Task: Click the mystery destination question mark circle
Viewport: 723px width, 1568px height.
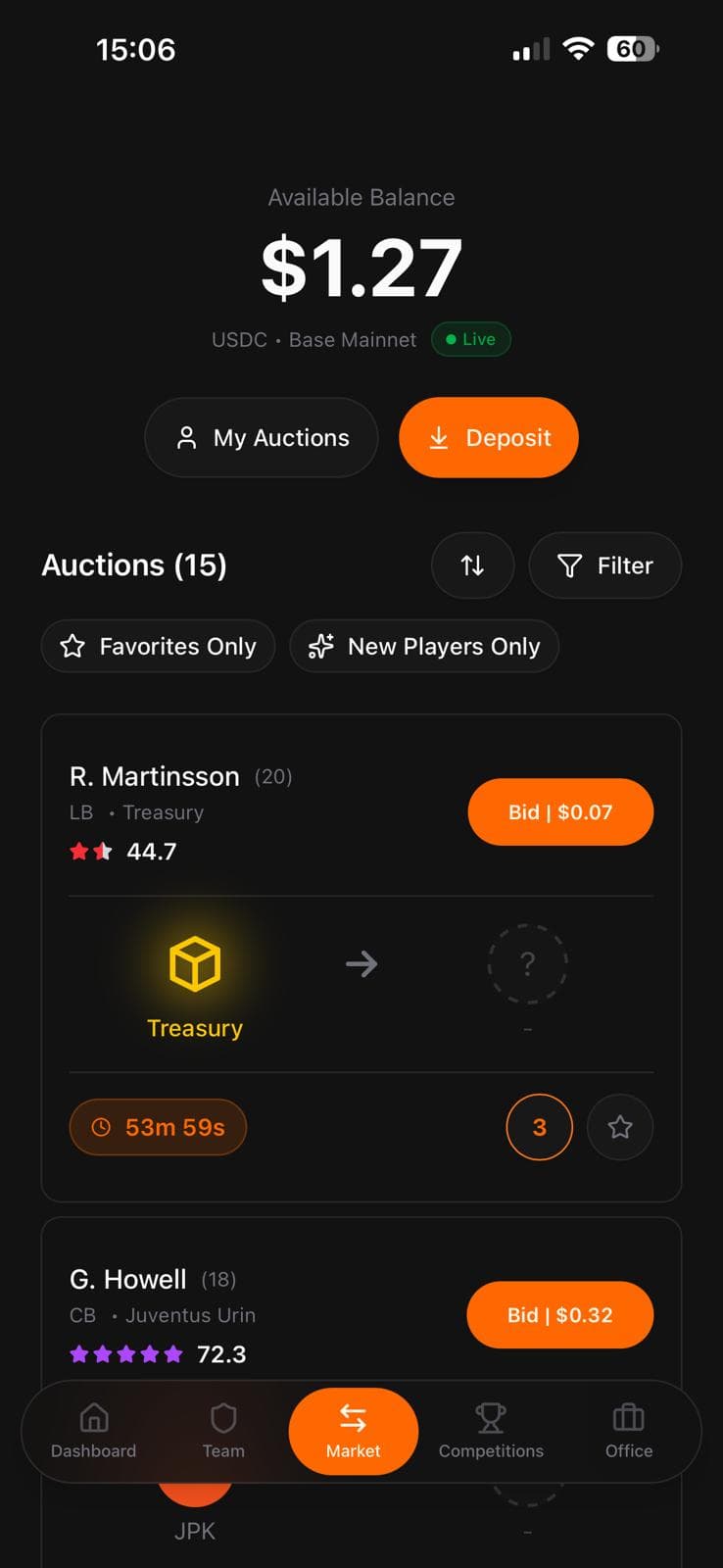Action: point(527,963)
